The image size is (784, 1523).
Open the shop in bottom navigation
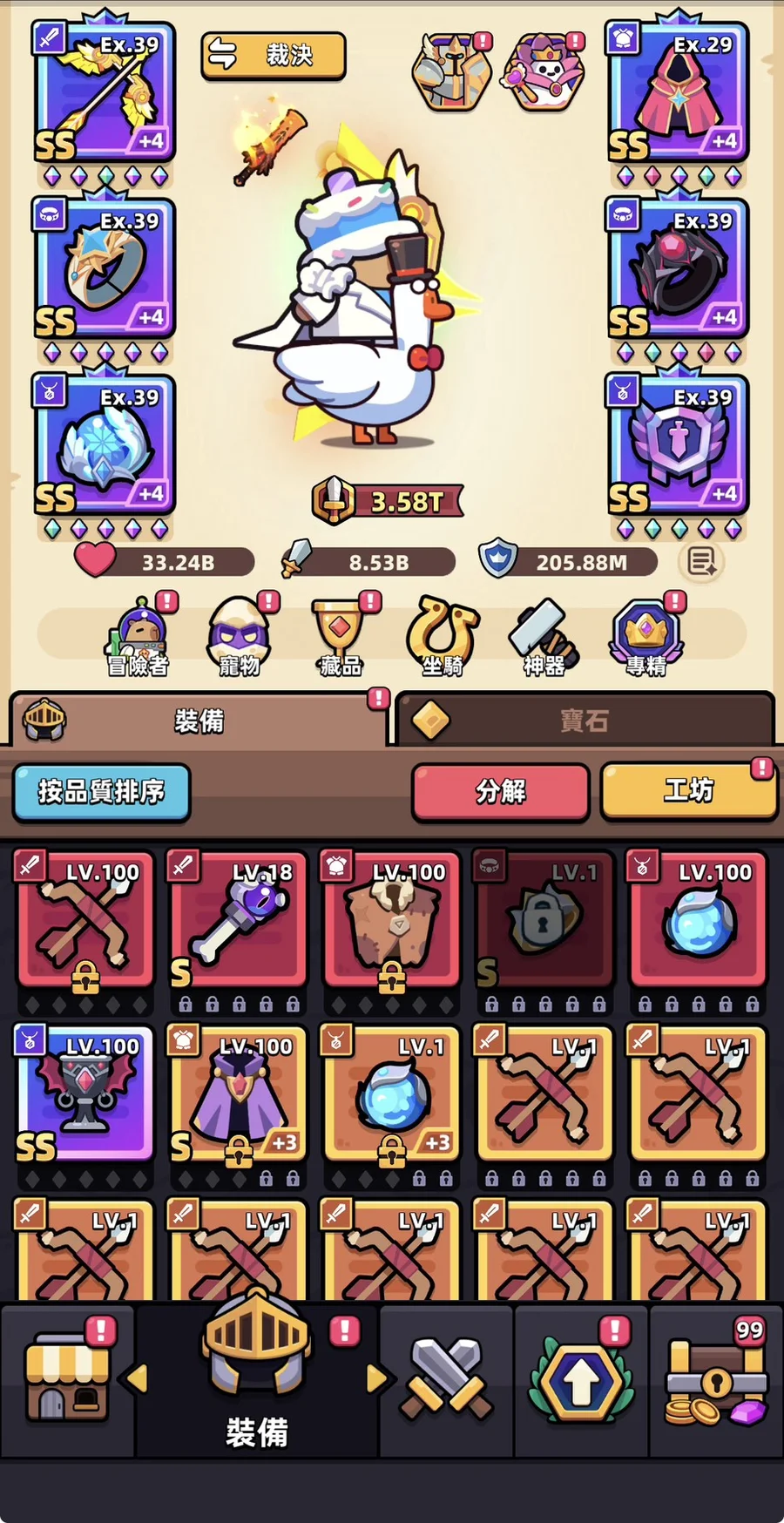tap(68, 1381)
